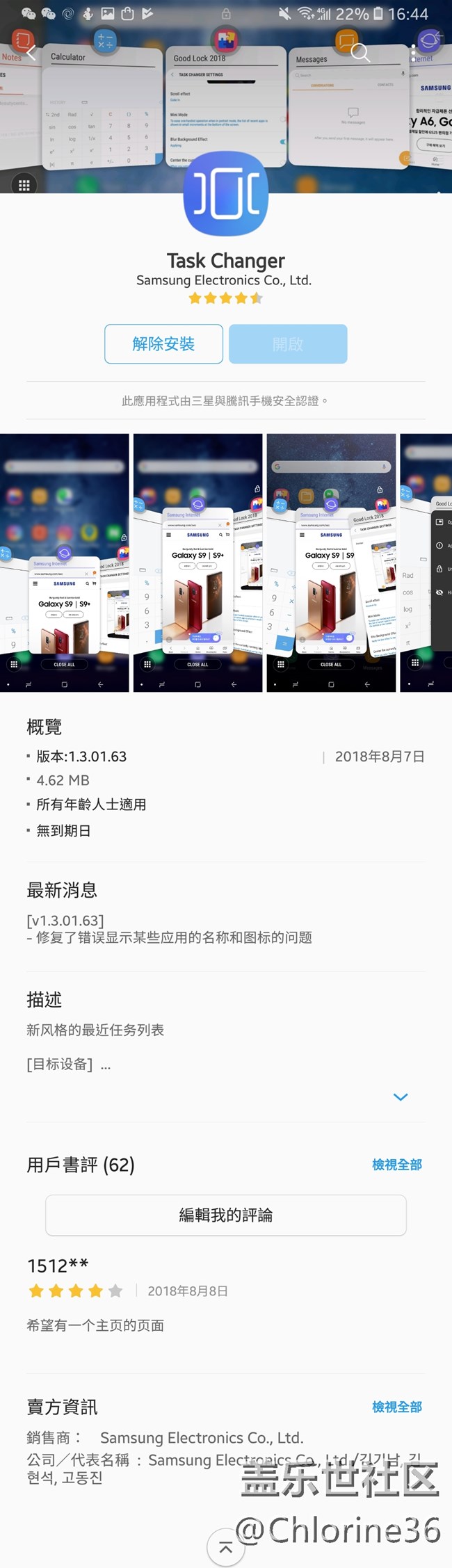Jump to top with the up-arrow button

point(225,1547)
